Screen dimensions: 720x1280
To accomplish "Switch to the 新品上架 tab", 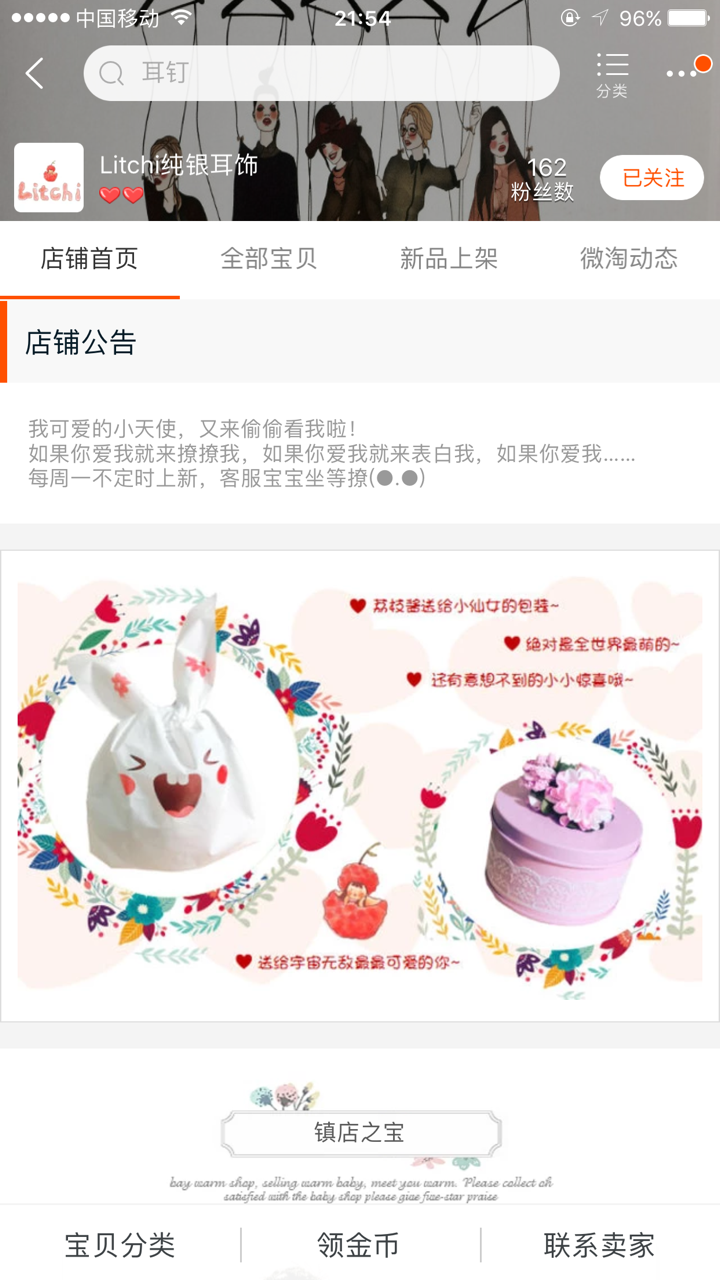I will [x=449, y=259].
